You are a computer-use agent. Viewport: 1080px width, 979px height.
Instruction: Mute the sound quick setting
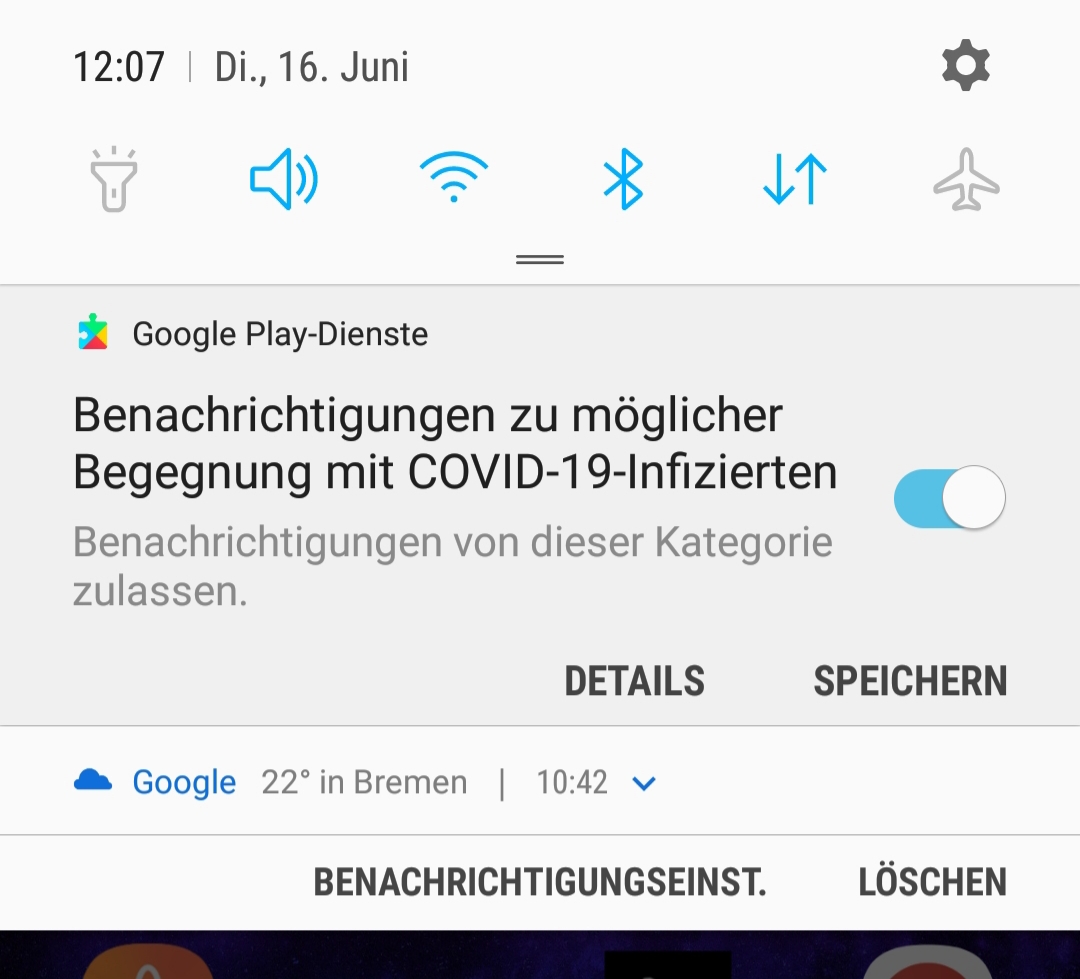pos(283,180)
